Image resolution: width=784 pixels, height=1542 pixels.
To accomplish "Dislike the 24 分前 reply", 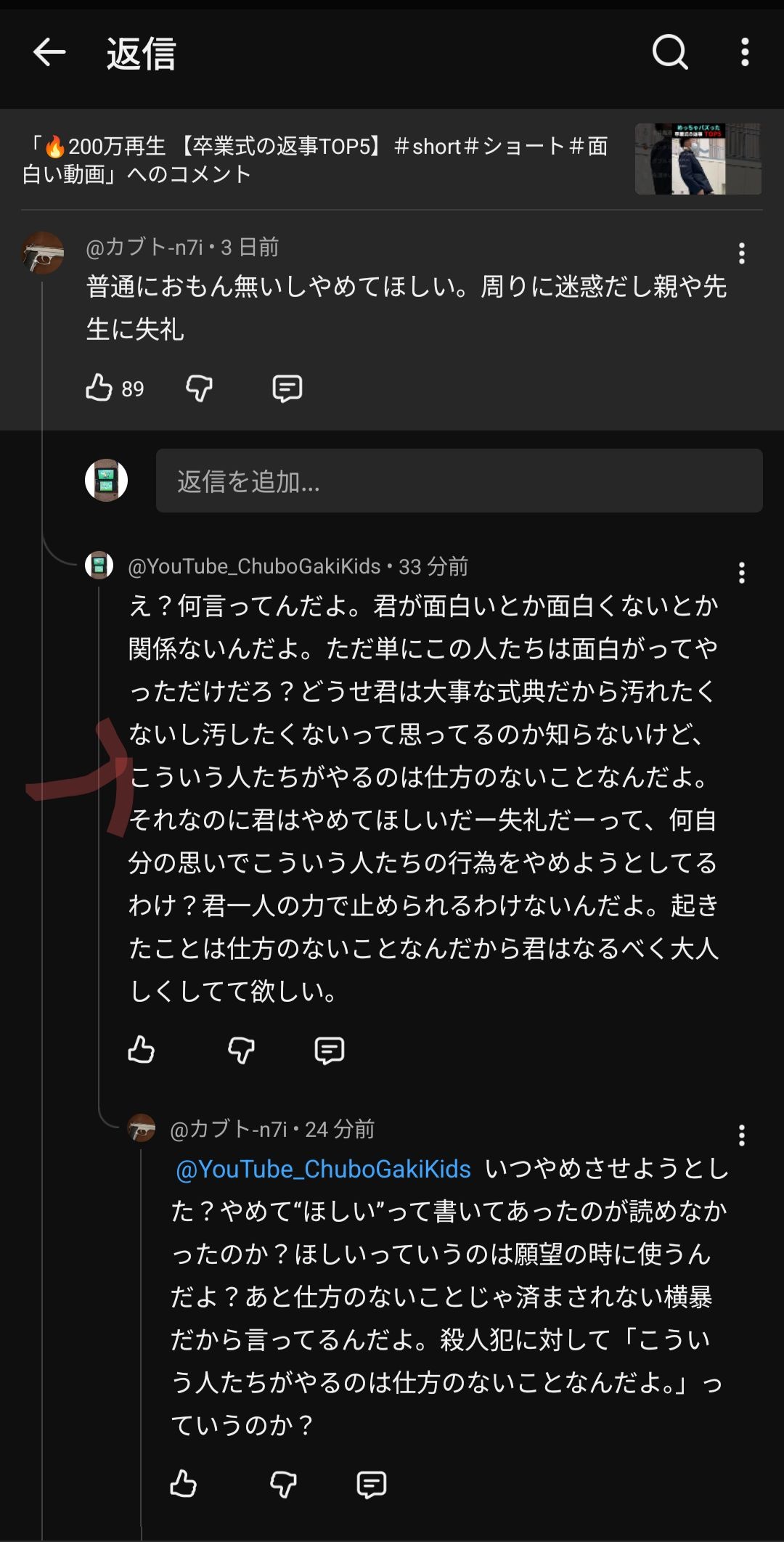I will [x=283, y=1485].
